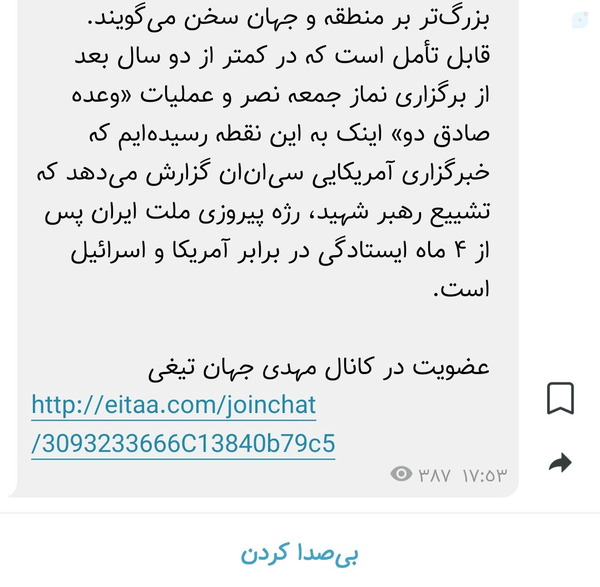Forward the message with share arrow
Screen dimensions: 600x587
pos(560,462)
